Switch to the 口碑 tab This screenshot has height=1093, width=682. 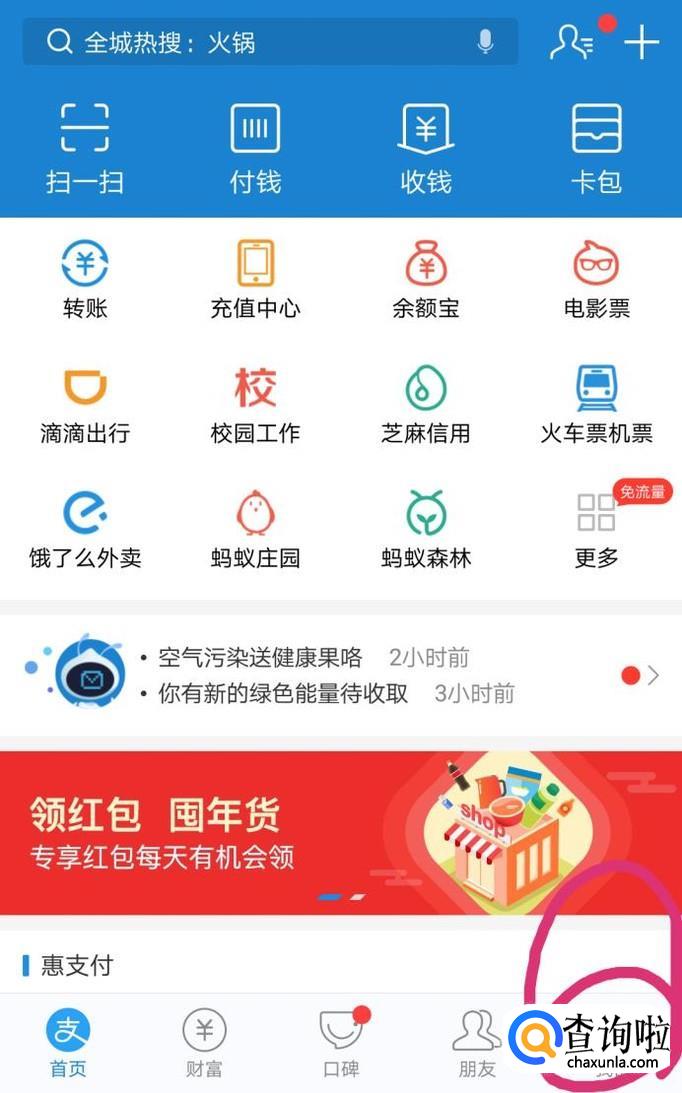click(341, 1043)
